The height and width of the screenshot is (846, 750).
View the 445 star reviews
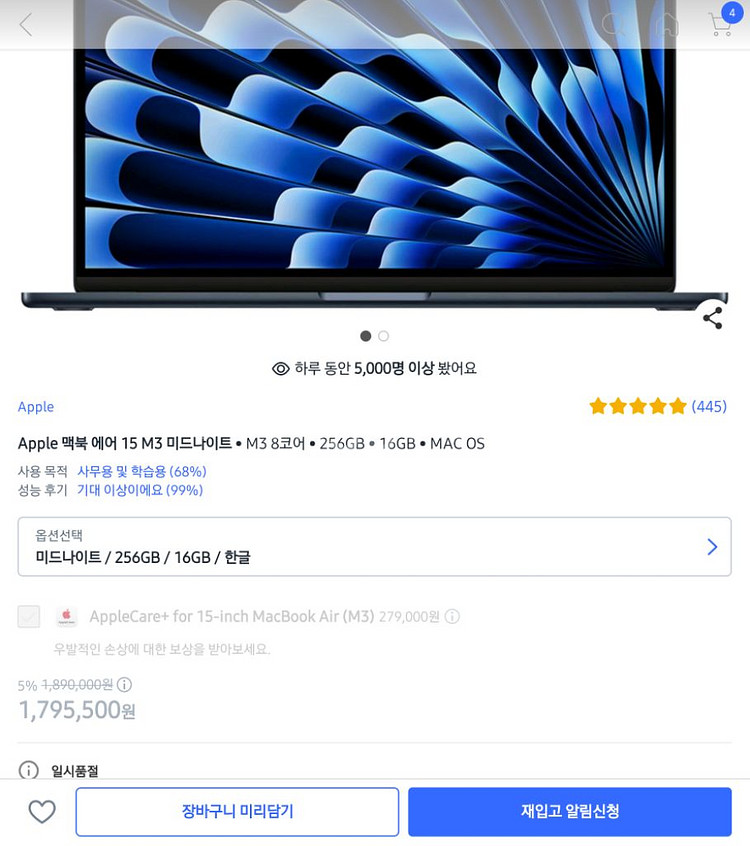[x=657, y=406]
